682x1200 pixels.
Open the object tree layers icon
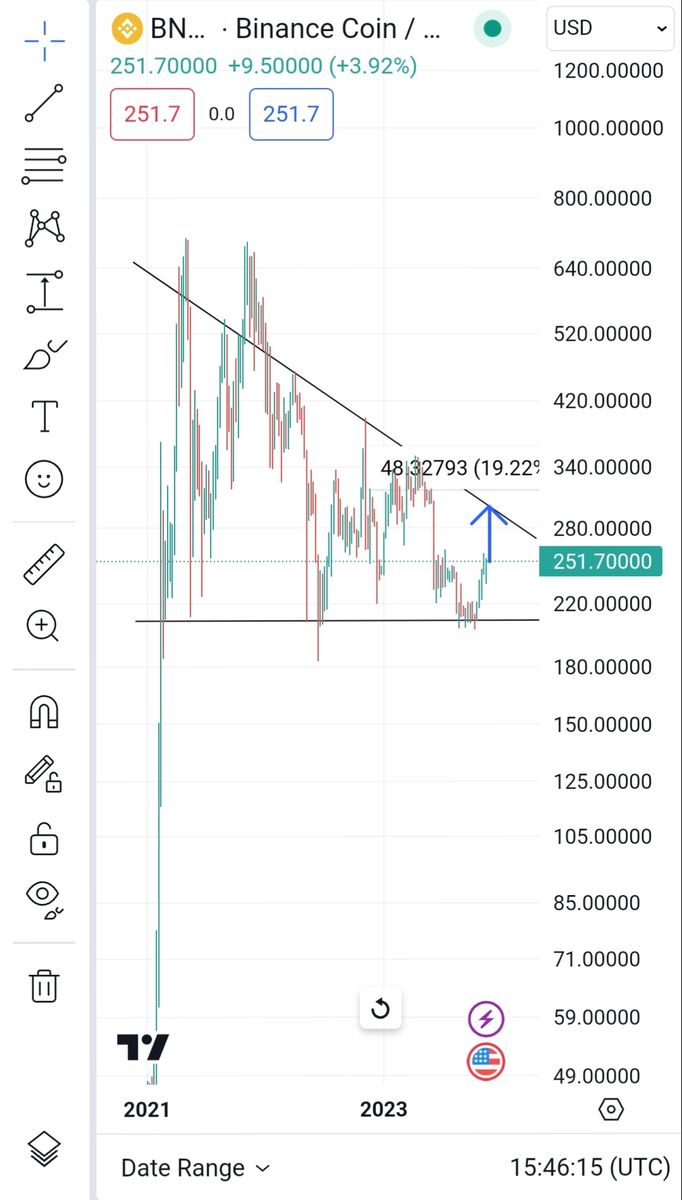pyautogui.click(x=44, y=1148)
